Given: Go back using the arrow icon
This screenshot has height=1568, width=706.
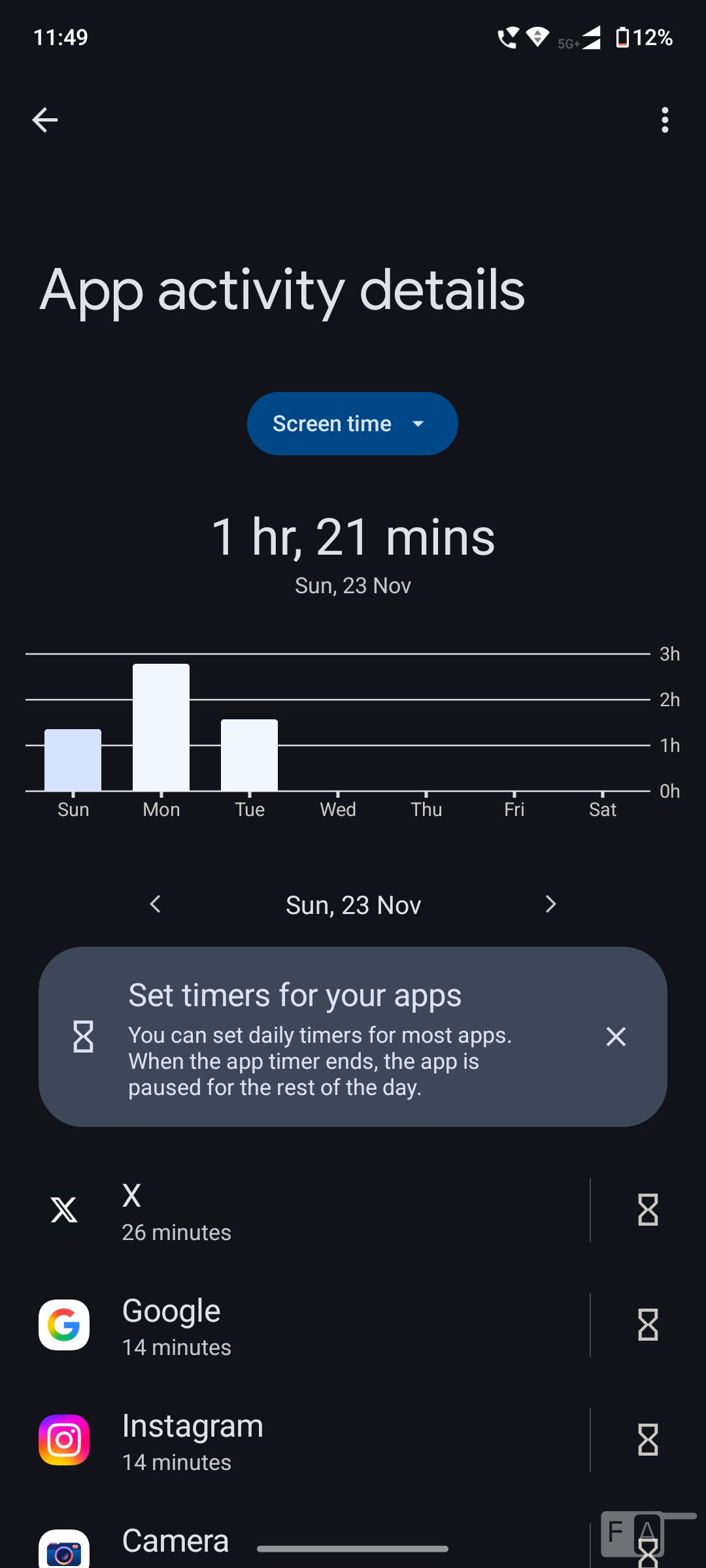Looking at the screenshot, I should [45, 120].
